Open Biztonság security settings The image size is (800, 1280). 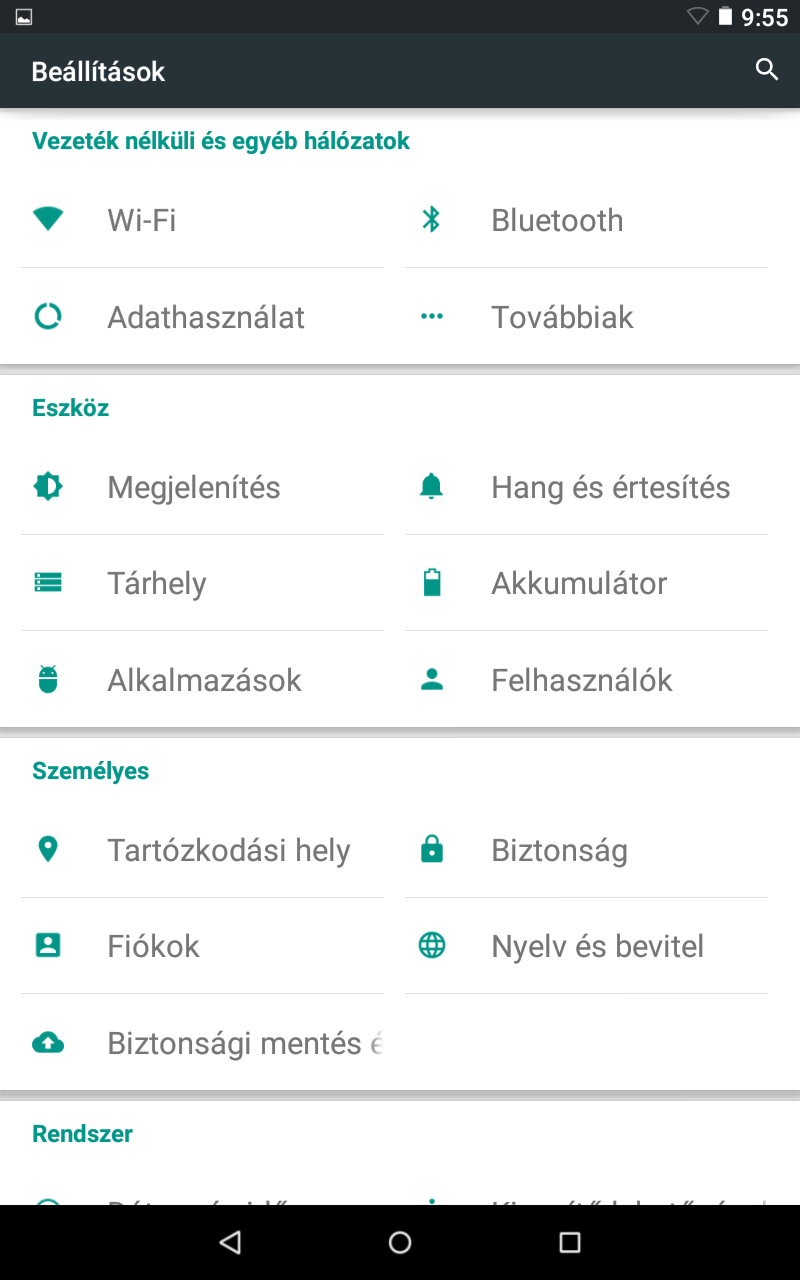click(x=586, y=850)
